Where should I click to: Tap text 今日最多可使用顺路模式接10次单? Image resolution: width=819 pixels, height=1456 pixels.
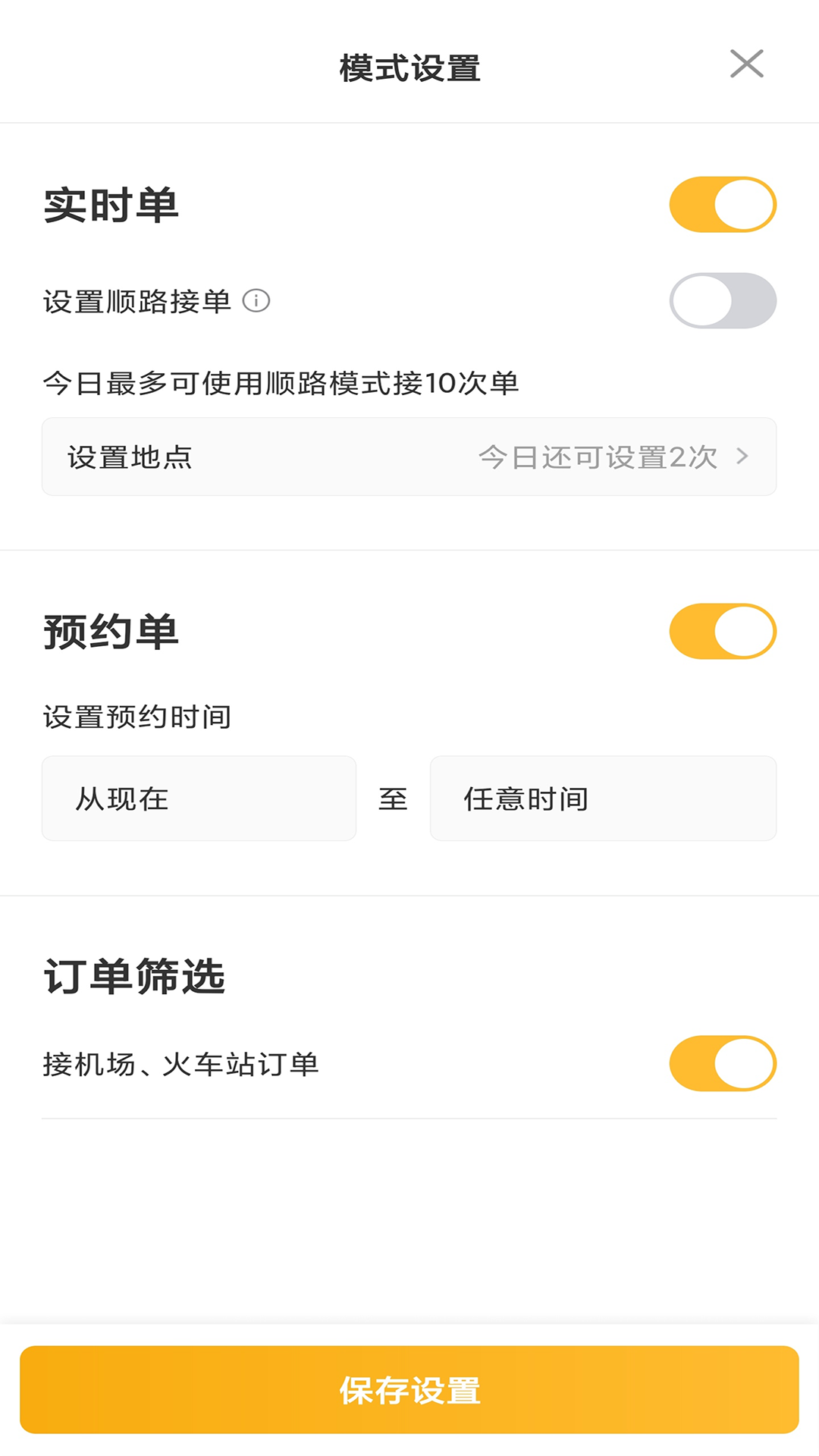click(281, 383)
